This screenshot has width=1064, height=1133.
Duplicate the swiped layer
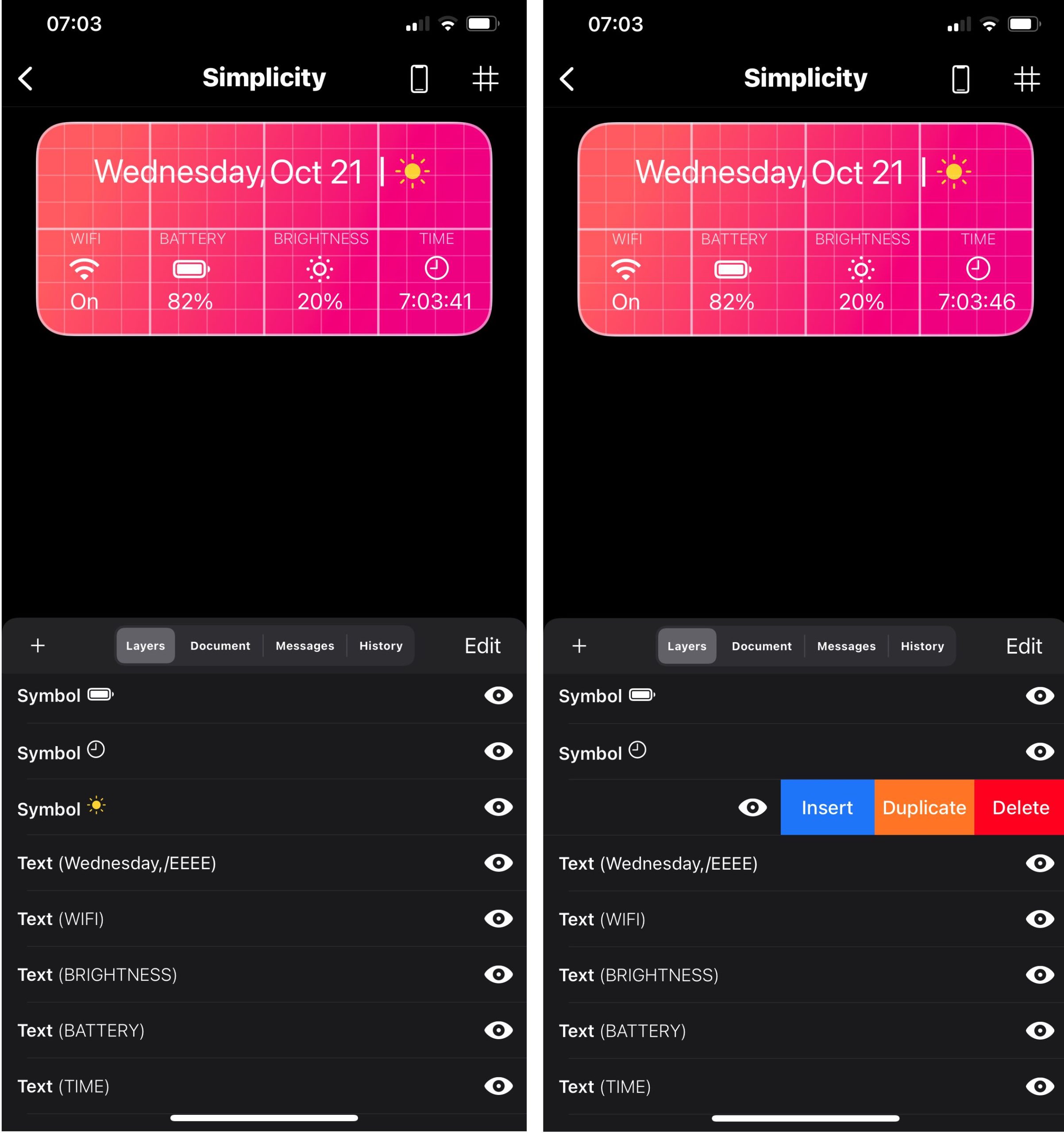(x=924, y=808)
